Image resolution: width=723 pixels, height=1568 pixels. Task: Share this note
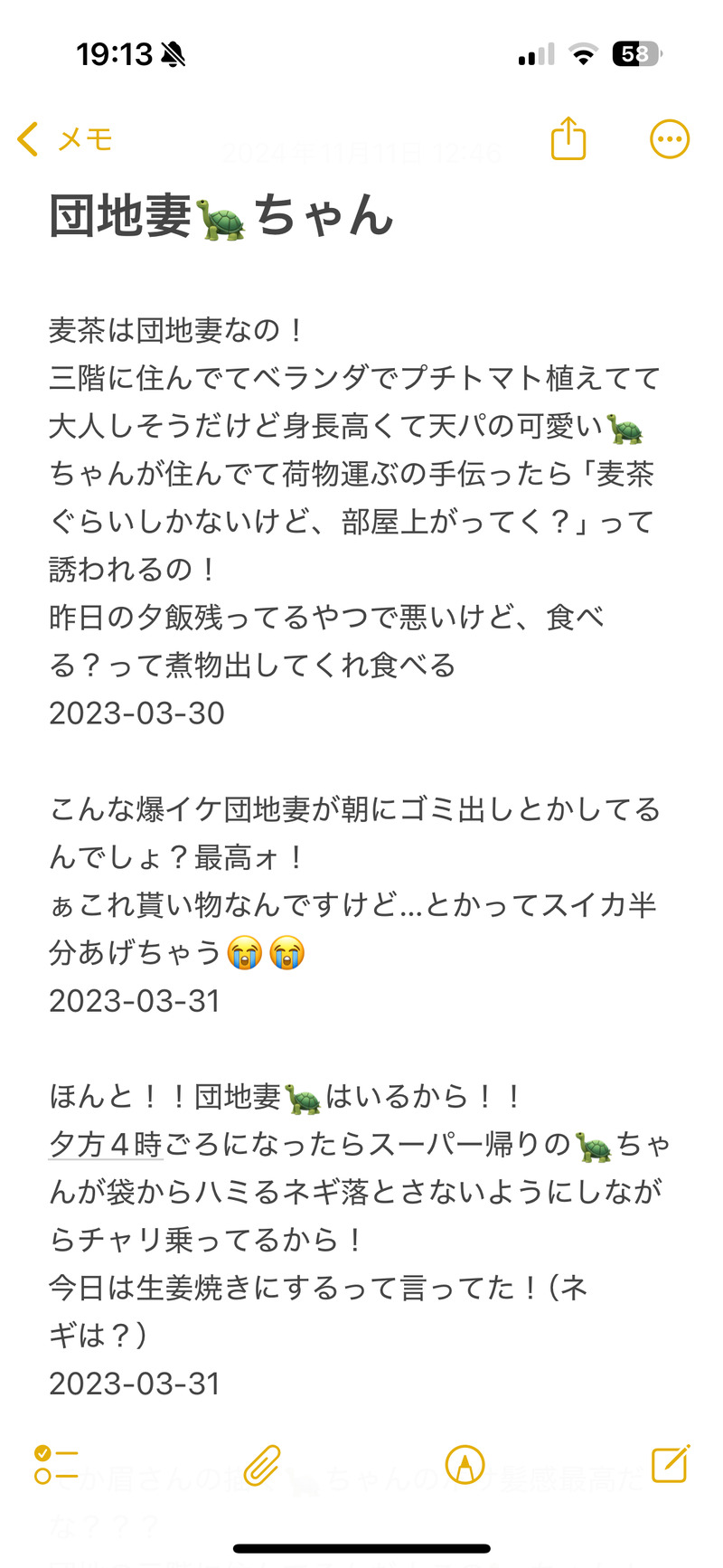568,139
